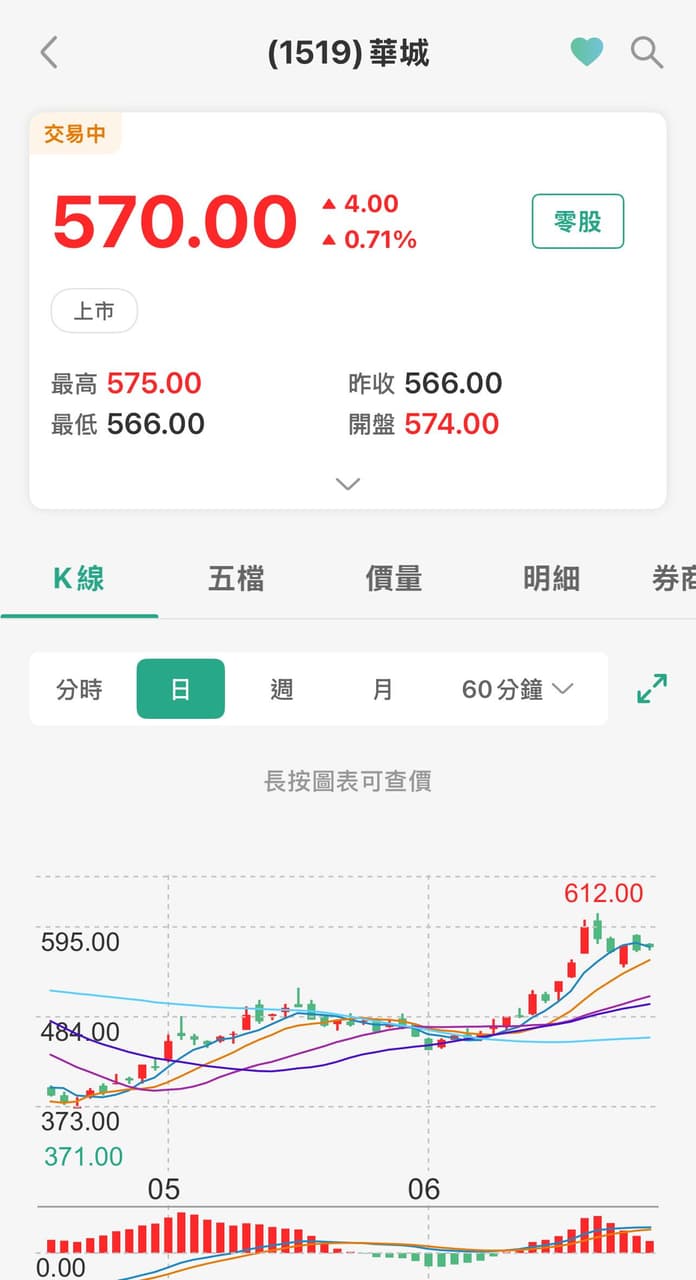696x1280 pixels.
Task: Open the 明細 tab
Action: pyautogui.click(x=551, y=578)
